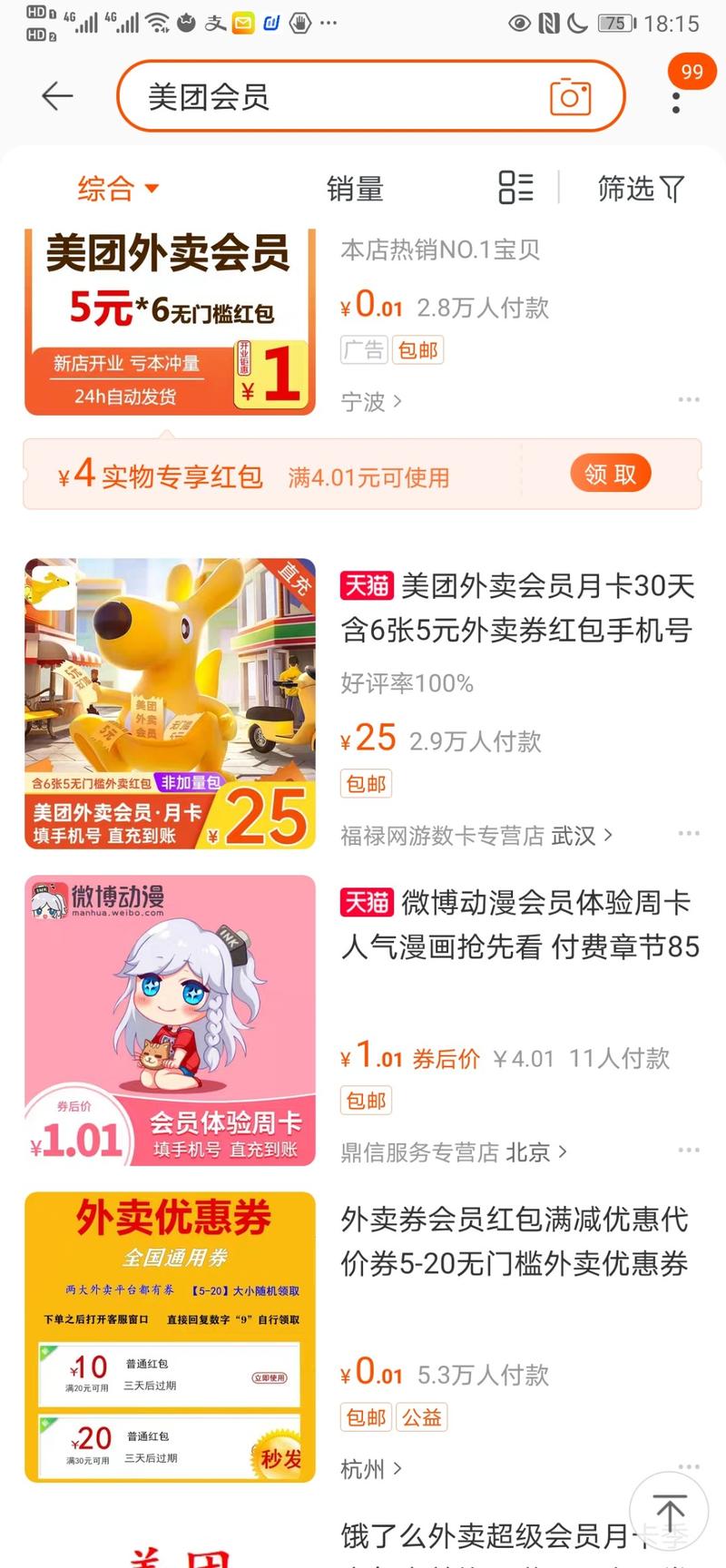Open the overflow menu next to the 宁波 listing
The height and width of the screenshot is (1568, 726).
pos(687,399)
